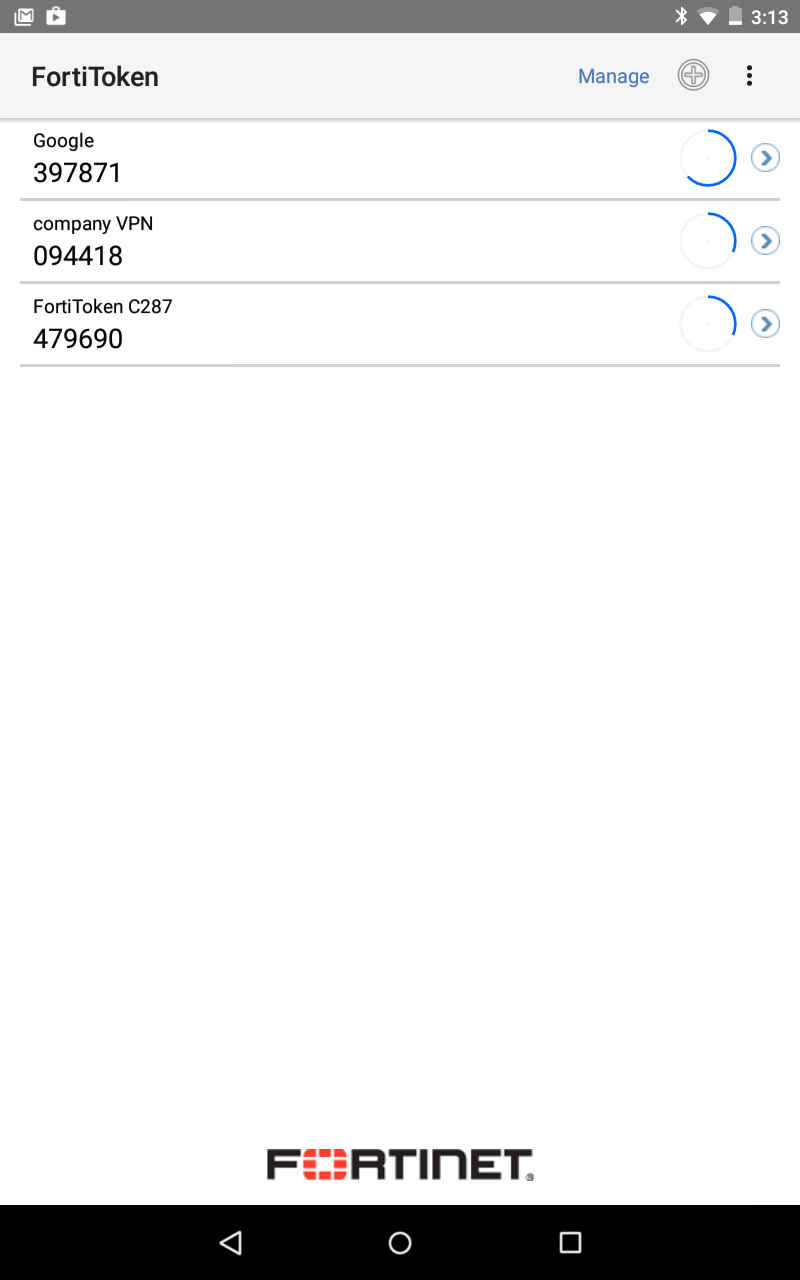The width and height of the screenshot is (800, 1280).
Task: Expand details for FortiToken C287
Action: [x=765, y=323]
